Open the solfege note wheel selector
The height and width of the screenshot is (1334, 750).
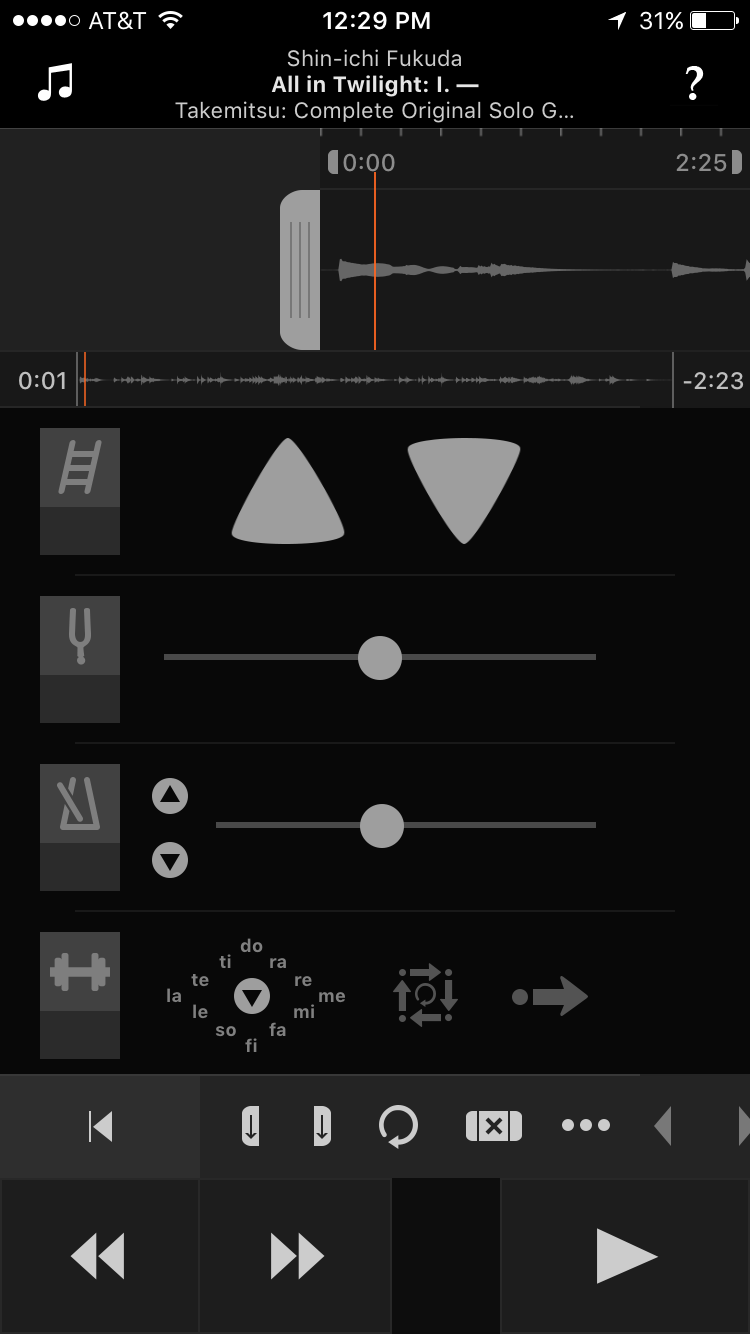(x=252, y=996)
